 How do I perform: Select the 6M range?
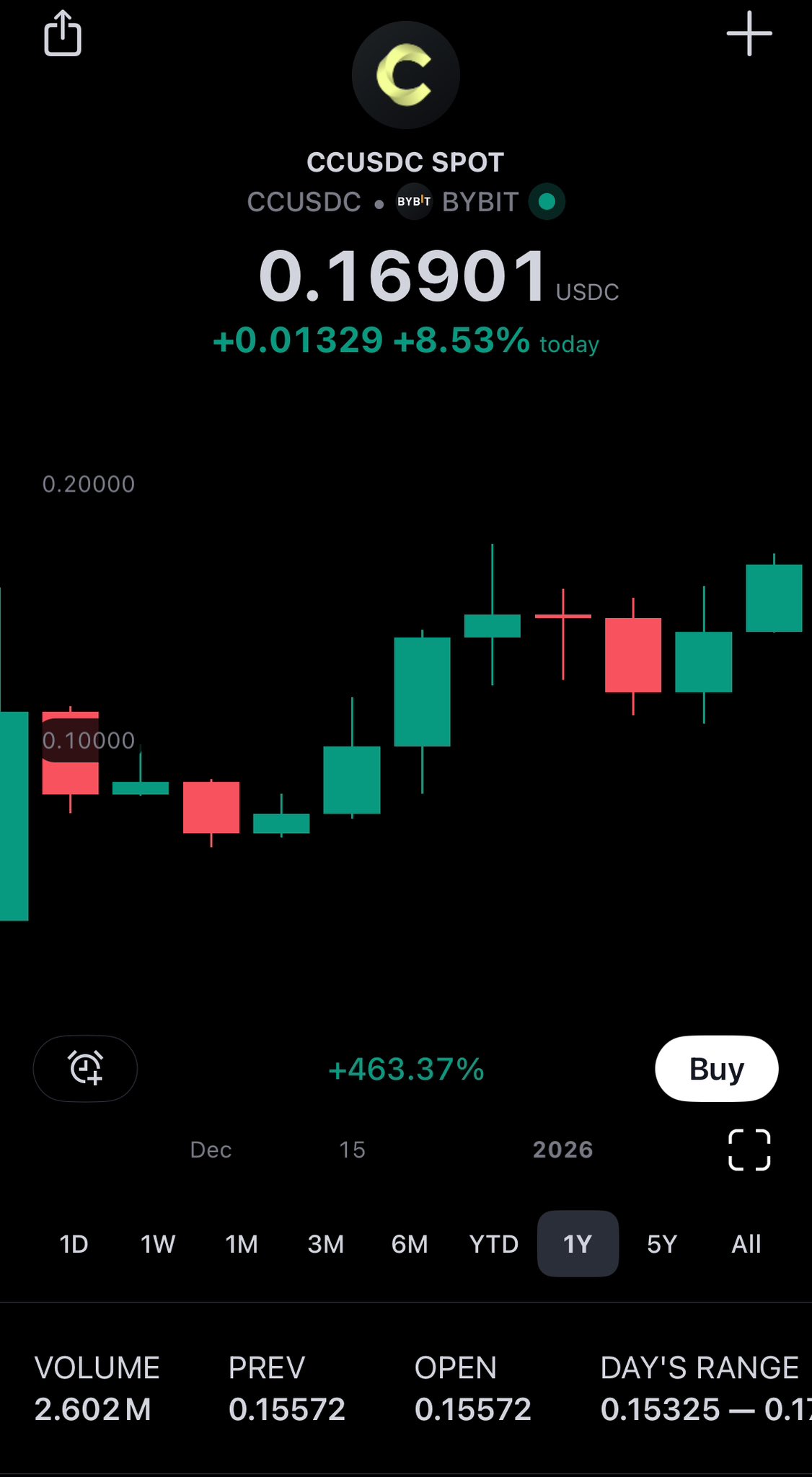(410, 1244)
